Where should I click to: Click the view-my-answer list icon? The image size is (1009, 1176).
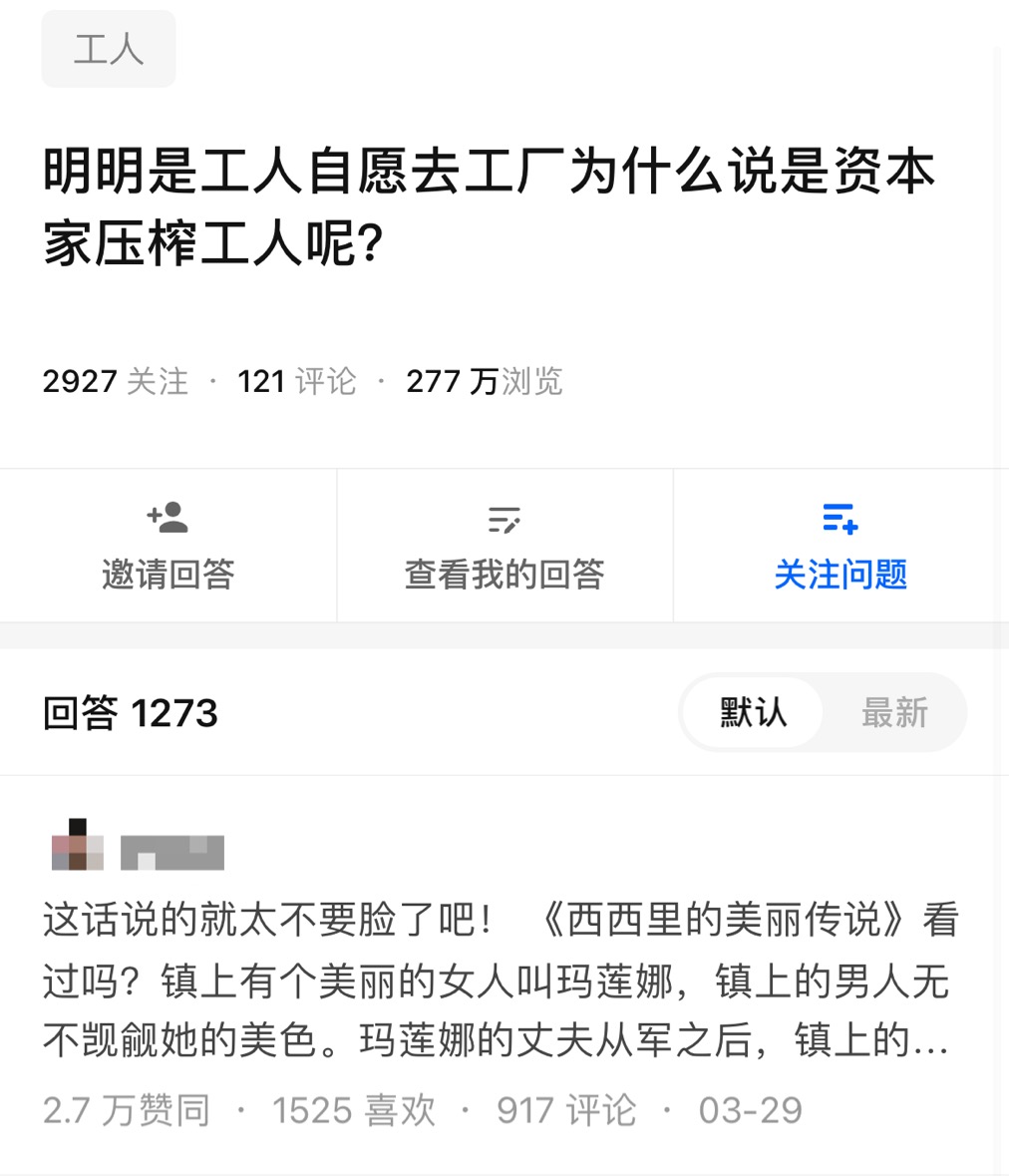[504, 519]
